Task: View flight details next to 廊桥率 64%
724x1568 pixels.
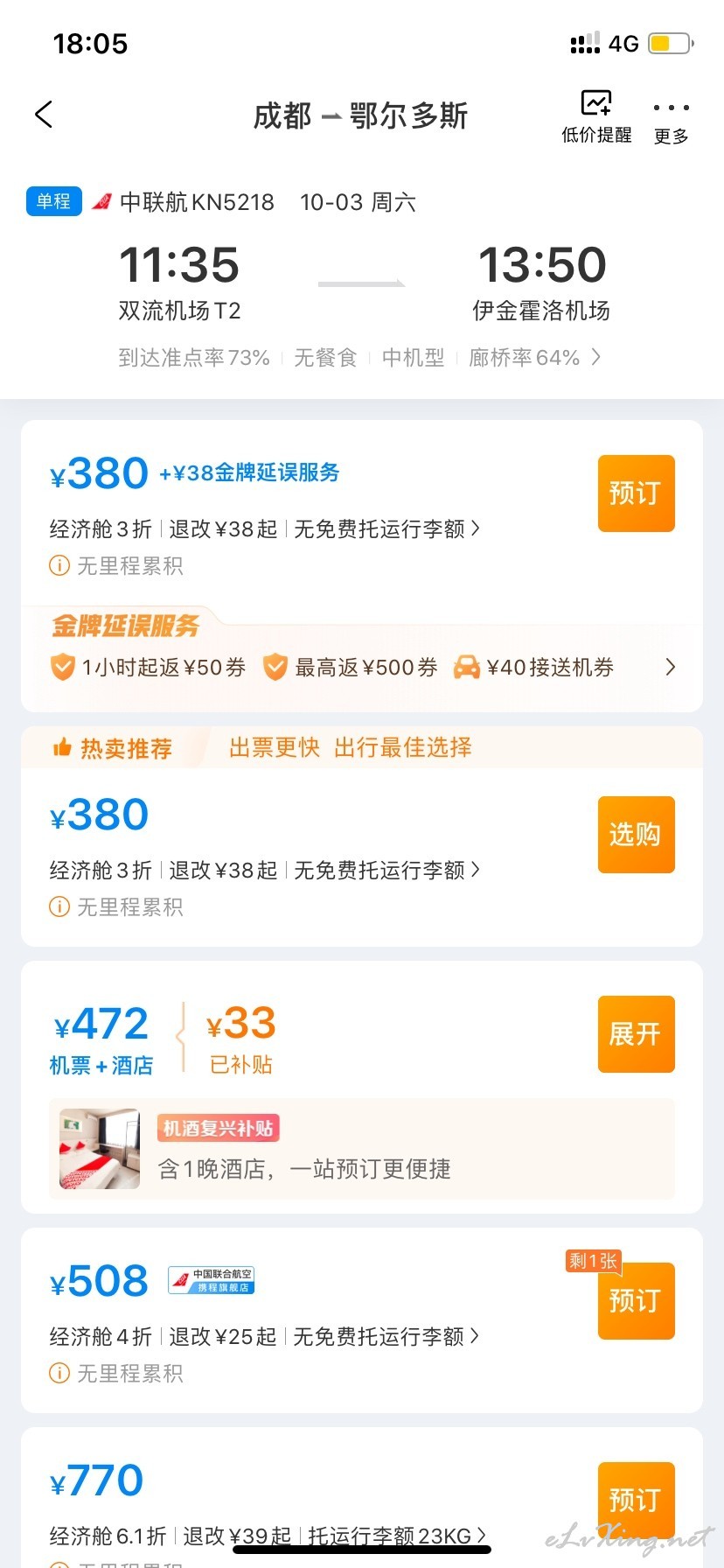Action: (x=595, y=357)
